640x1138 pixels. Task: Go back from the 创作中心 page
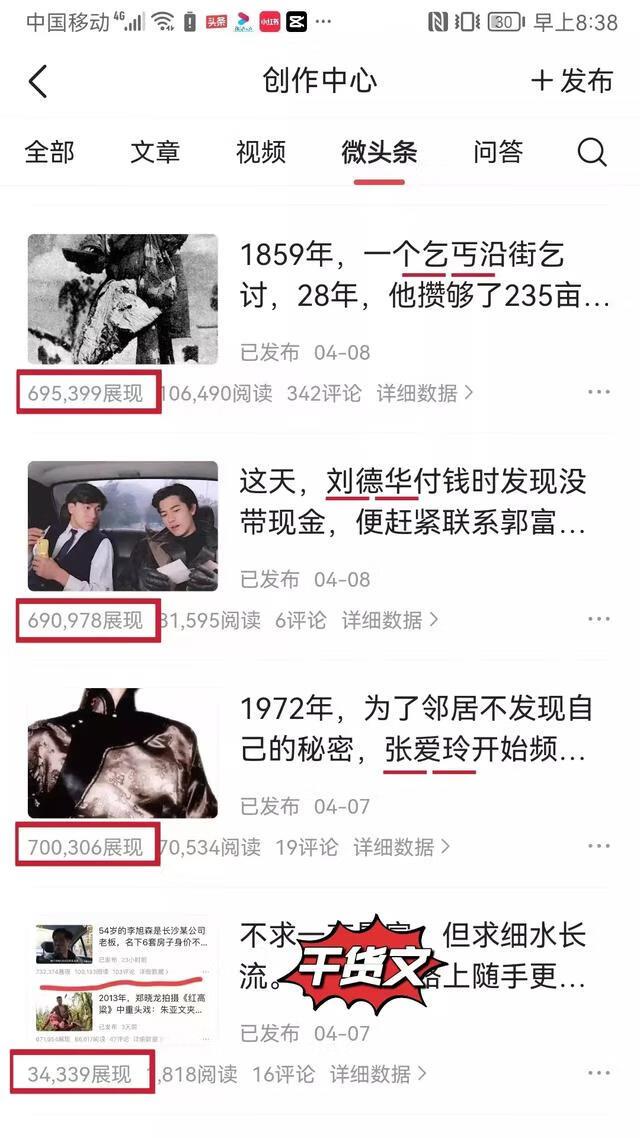pos(38,82)
